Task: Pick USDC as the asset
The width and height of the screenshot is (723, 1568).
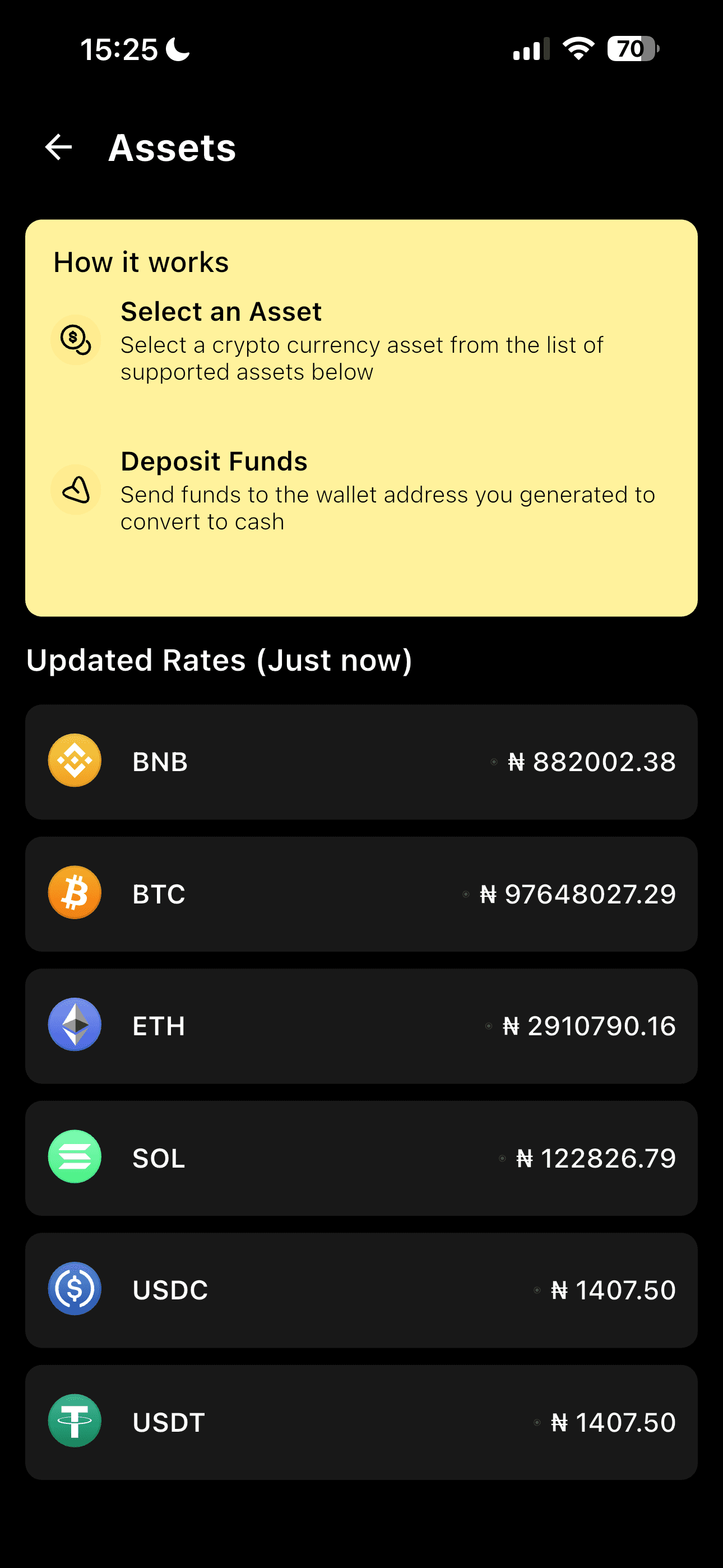Action: 361,1290
